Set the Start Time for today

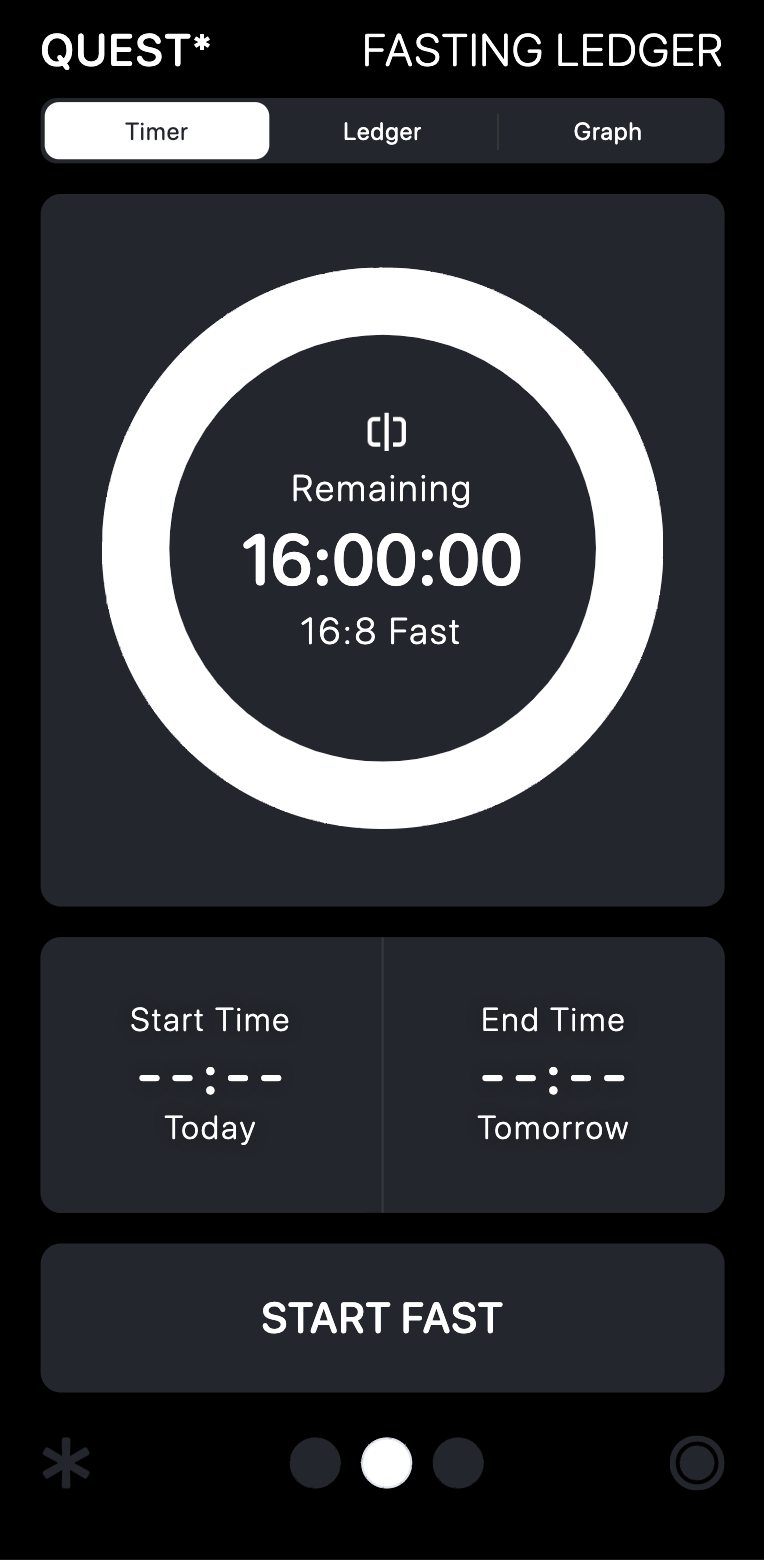[210, 1076]
